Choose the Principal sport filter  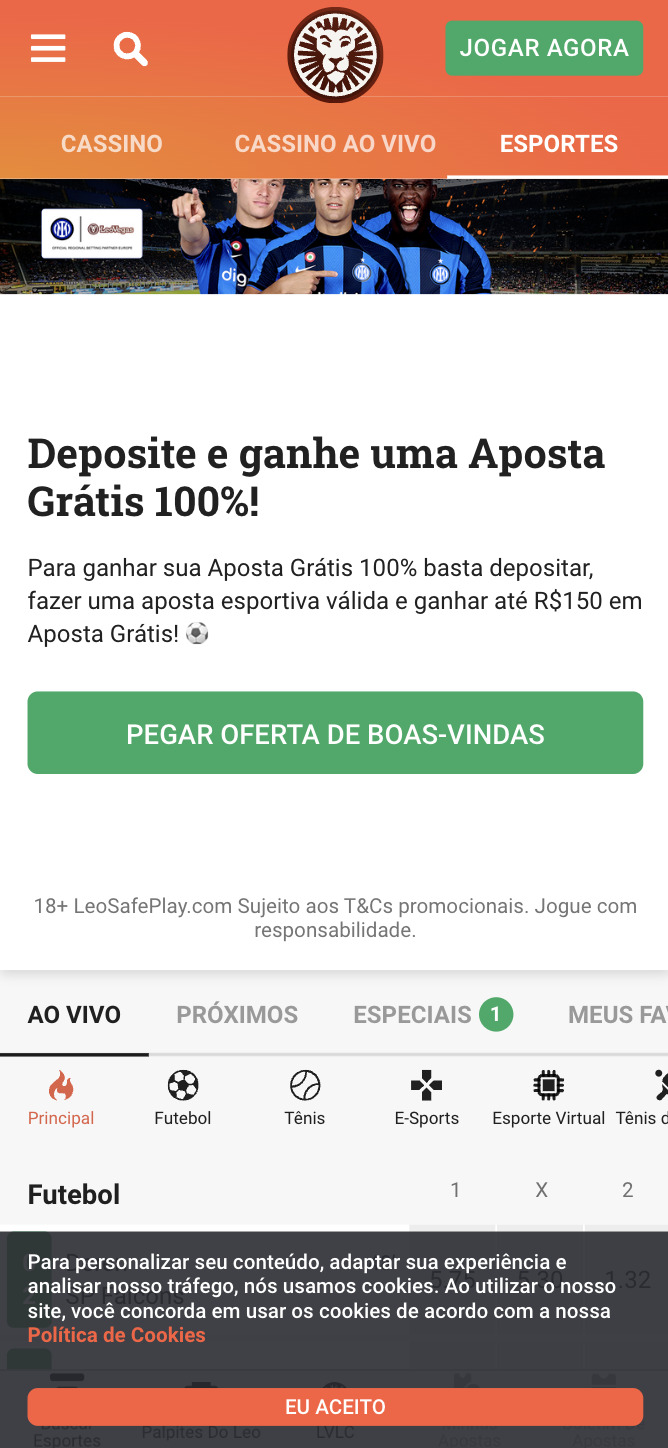click(61, 1099)
